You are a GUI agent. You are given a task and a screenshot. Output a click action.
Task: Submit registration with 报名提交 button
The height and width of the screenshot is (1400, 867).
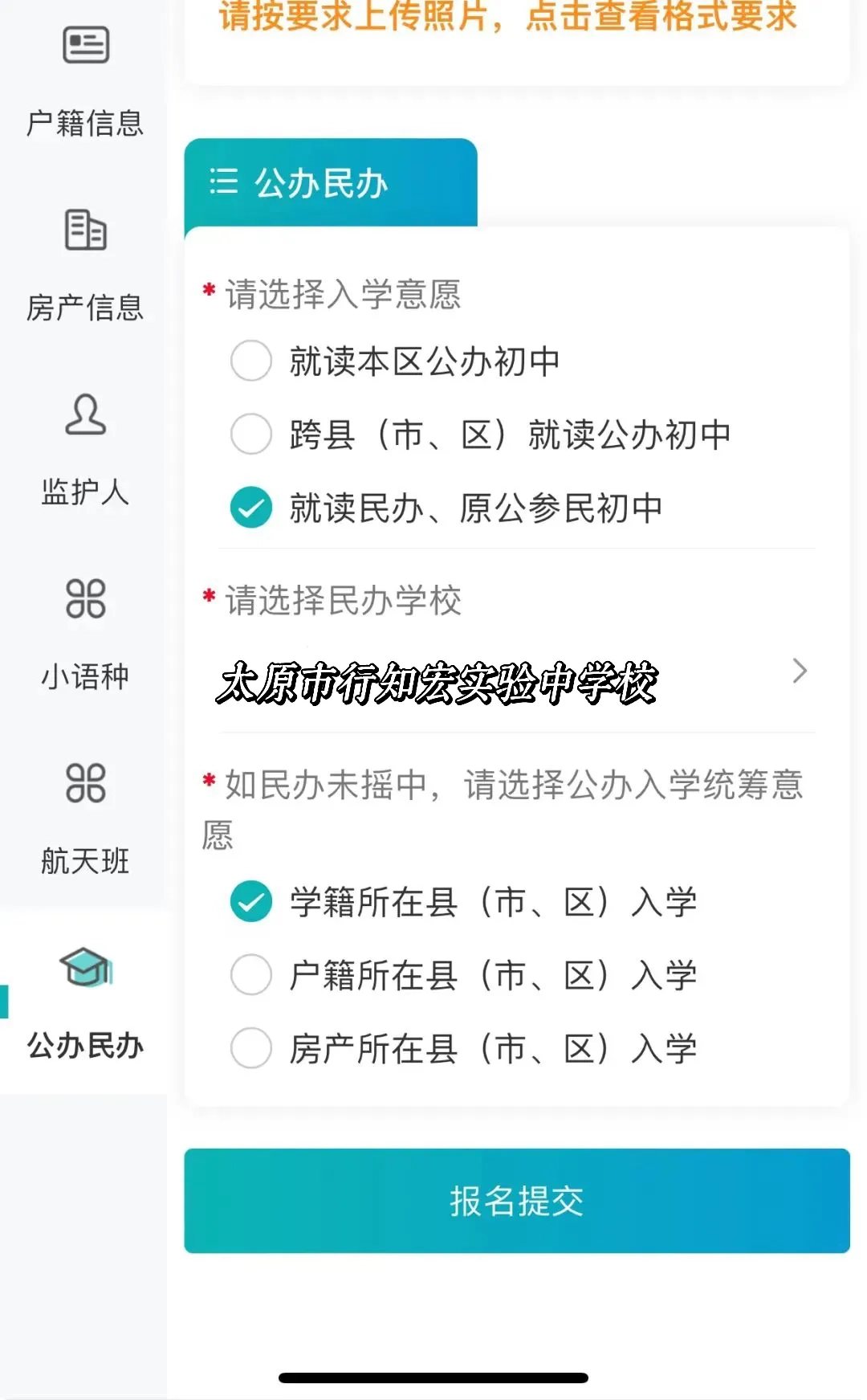pos(516,1201)
